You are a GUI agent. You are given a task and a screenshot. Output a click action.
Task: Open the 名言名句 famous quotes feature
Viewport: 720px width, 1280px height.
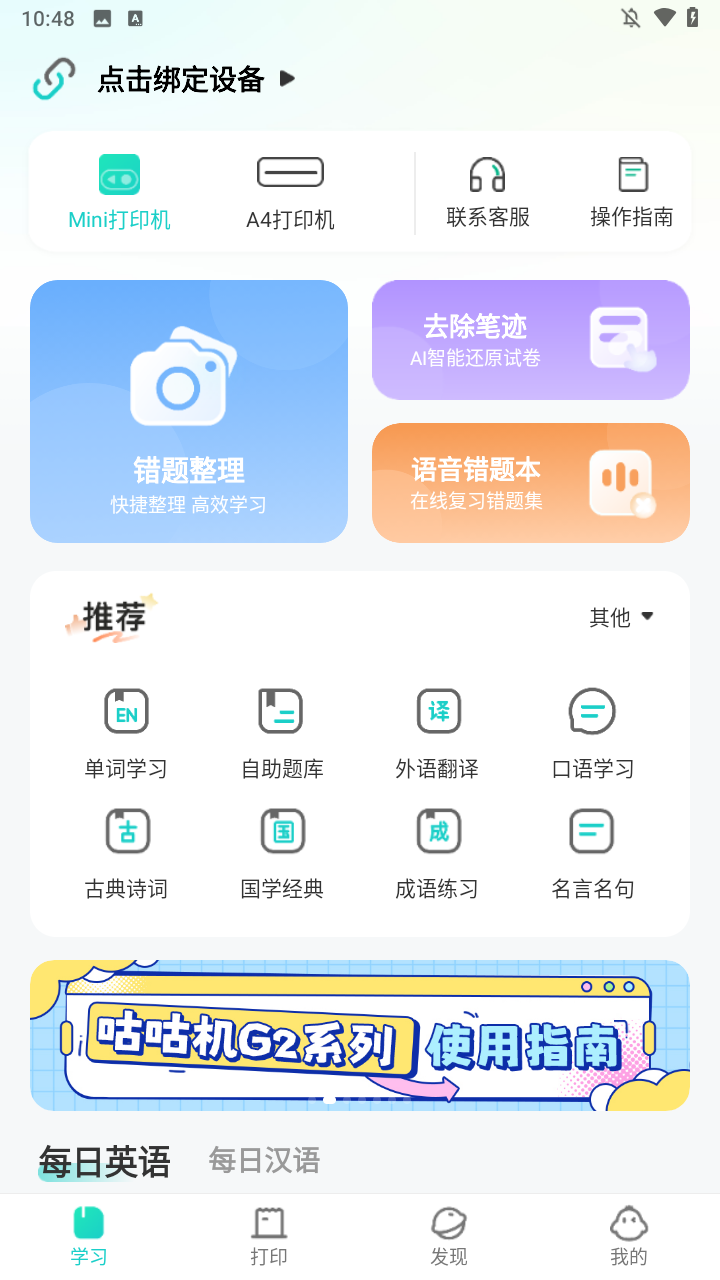pos(592,850)
